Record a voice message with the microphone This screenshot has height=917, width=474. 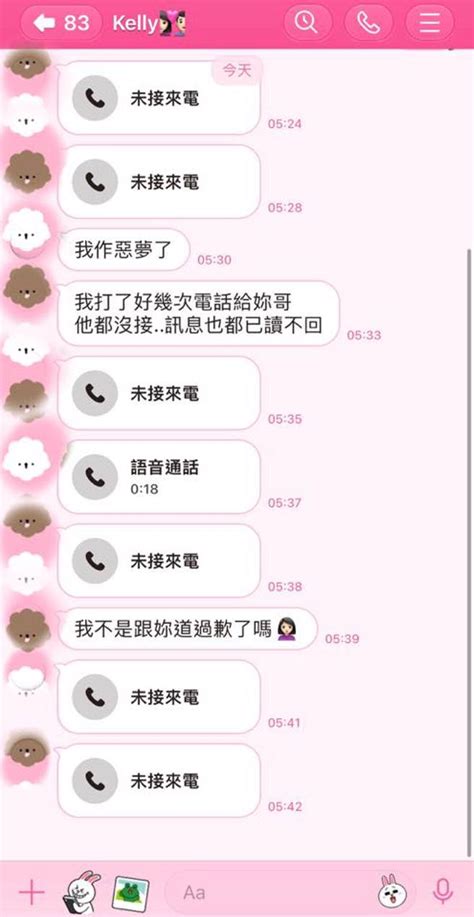pos(444,892)
